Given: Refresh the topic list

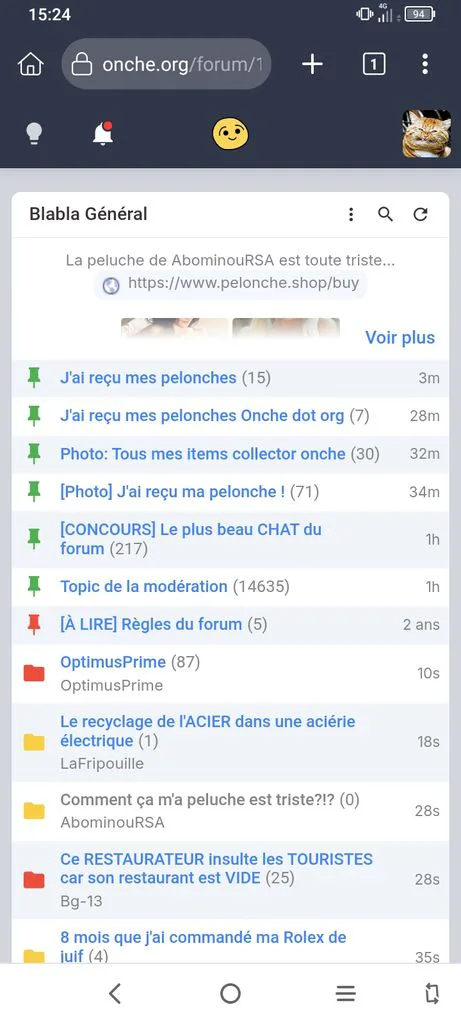Looking at the screenshot, I should point(421,214).
